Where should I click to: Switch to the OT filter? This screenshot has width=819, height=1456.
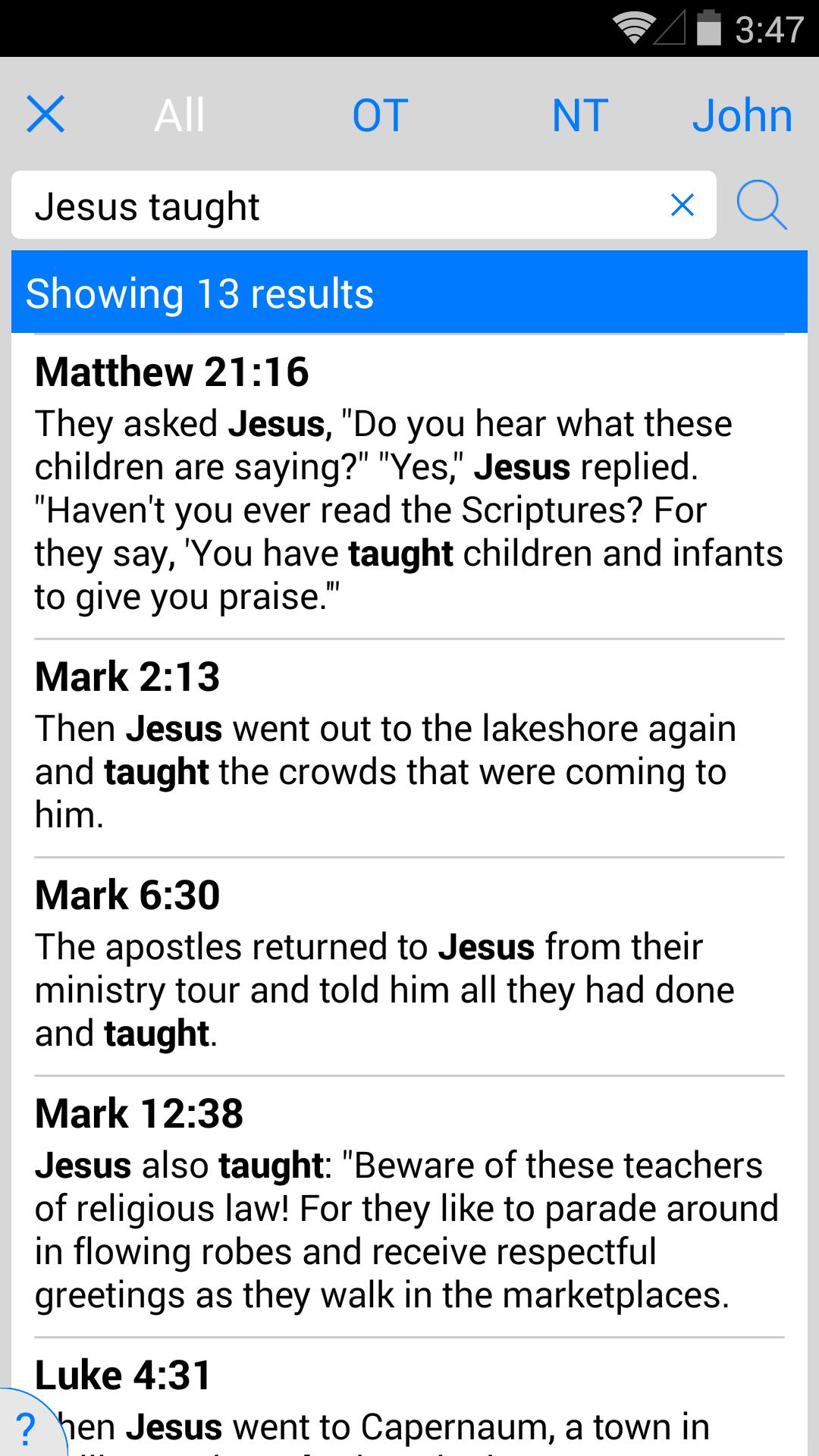pos(380,115)
